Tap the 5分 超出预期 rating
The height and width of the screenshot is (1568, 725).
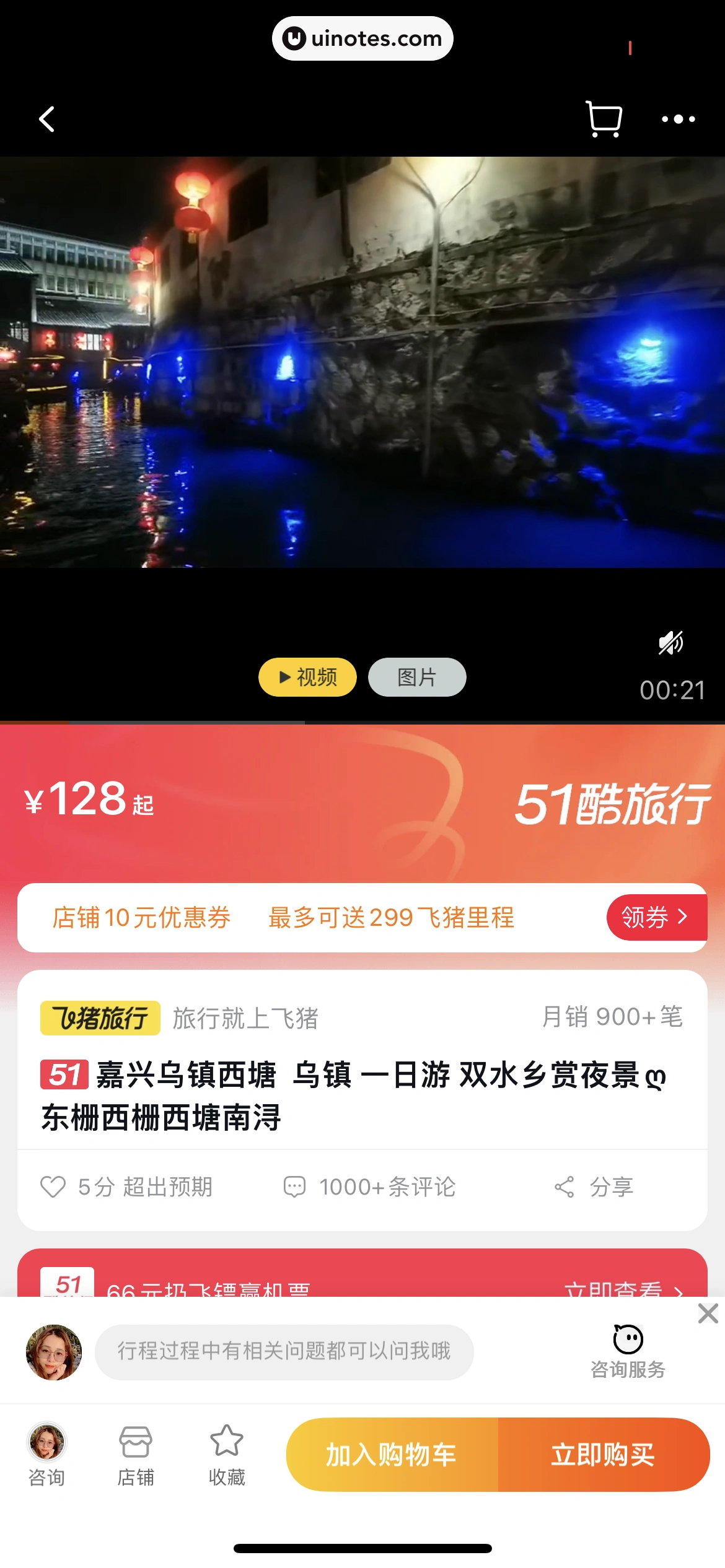(127, 1187)
